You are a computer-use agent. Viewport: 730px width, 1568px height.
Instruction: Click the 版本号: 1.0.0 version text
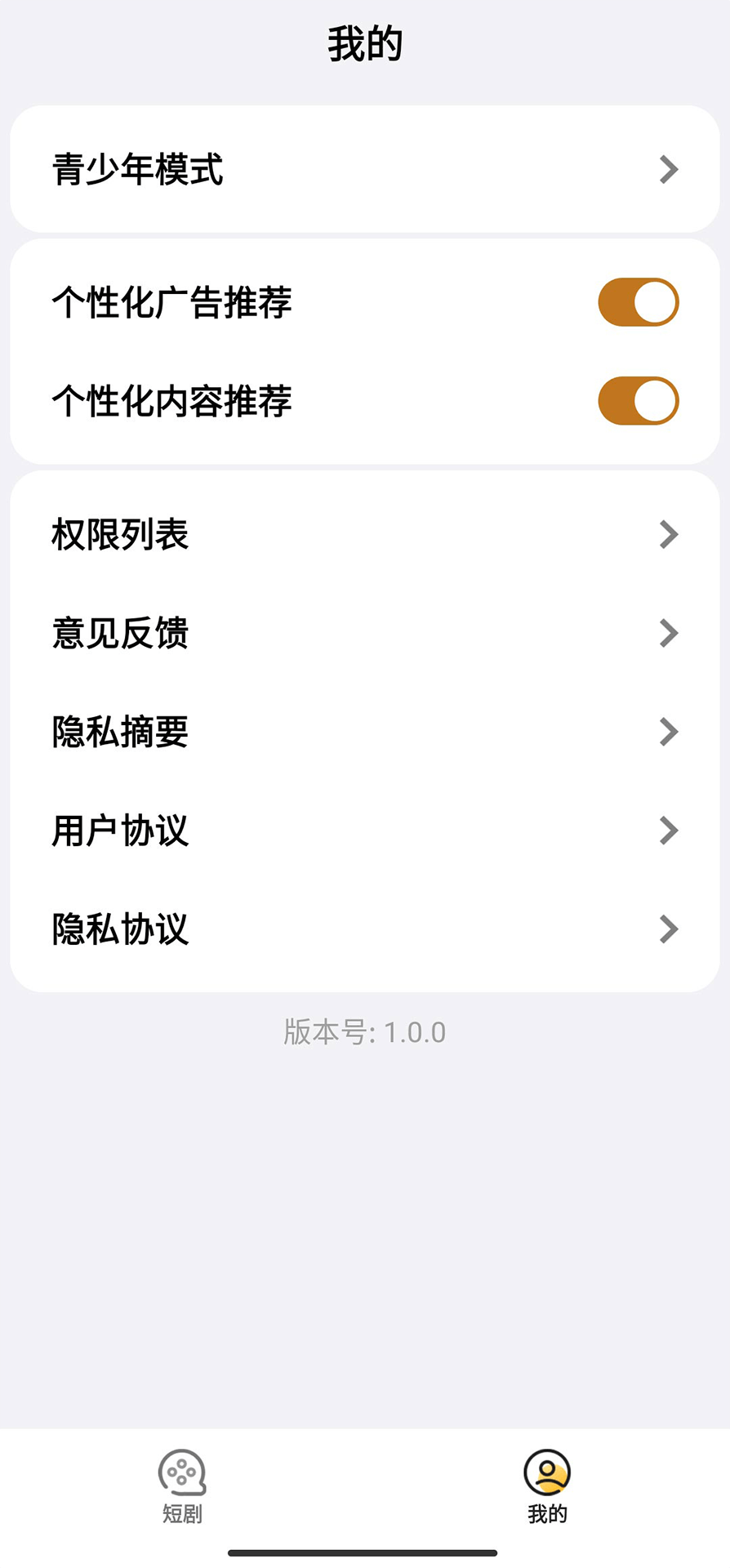coord(365,1031)
